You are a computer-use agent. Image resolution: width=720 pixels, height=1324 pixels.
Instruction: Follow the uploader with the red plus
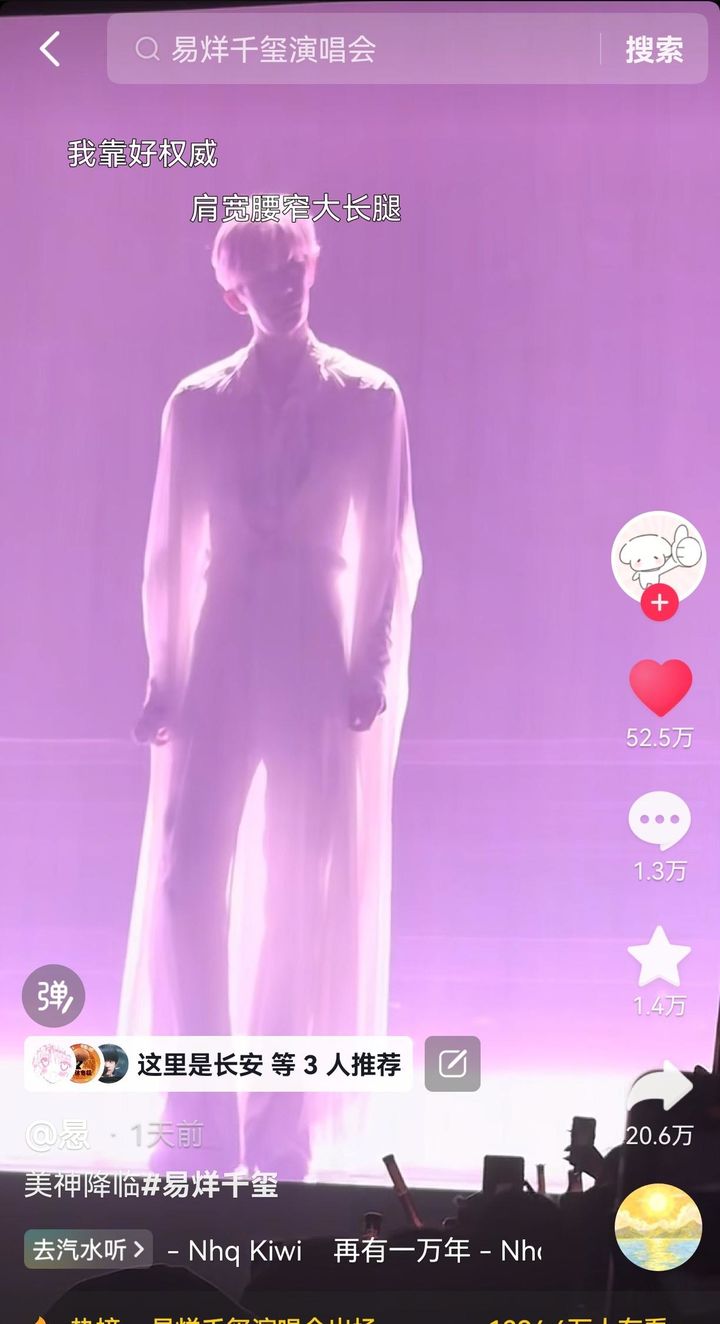coord(659,603)
